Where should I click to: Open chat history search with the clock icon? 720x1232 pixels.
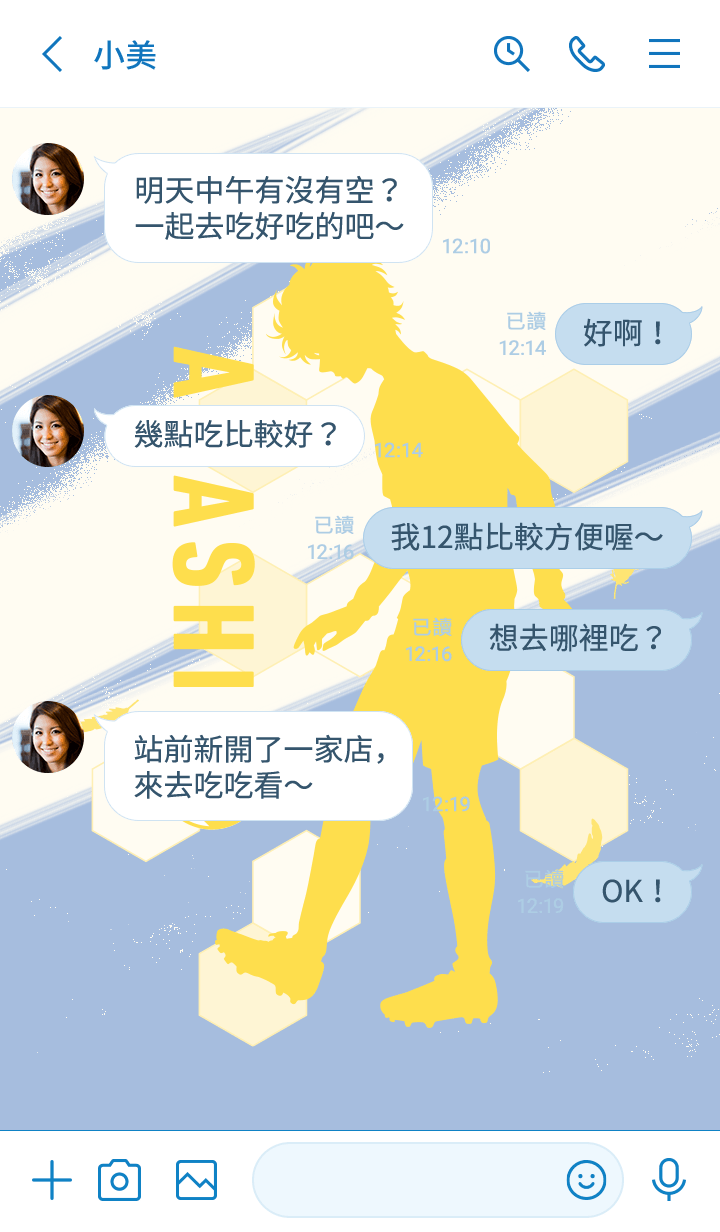click(511, 54)
